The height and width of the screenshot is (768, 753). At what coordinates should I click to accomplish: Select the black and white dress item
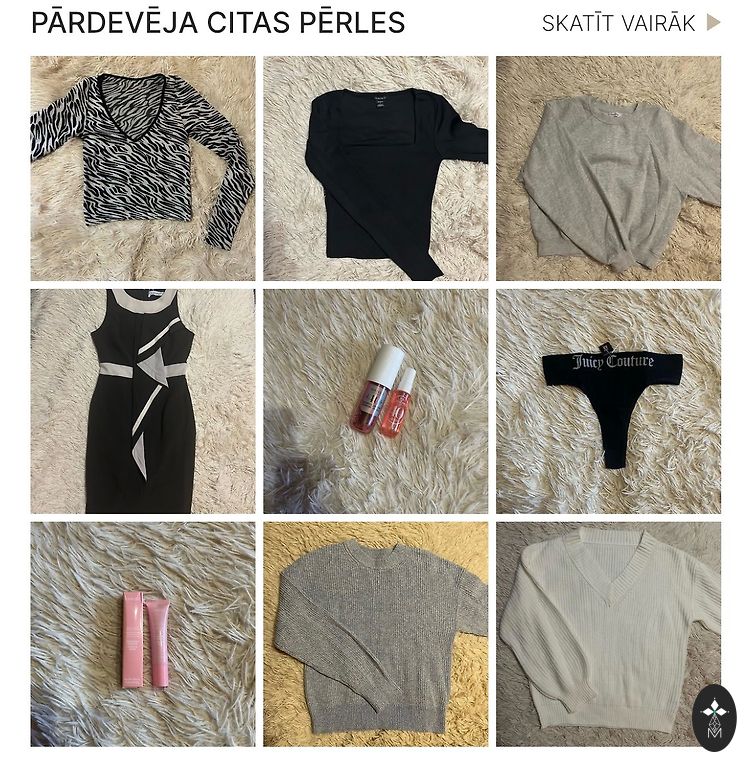pos(143,401)
